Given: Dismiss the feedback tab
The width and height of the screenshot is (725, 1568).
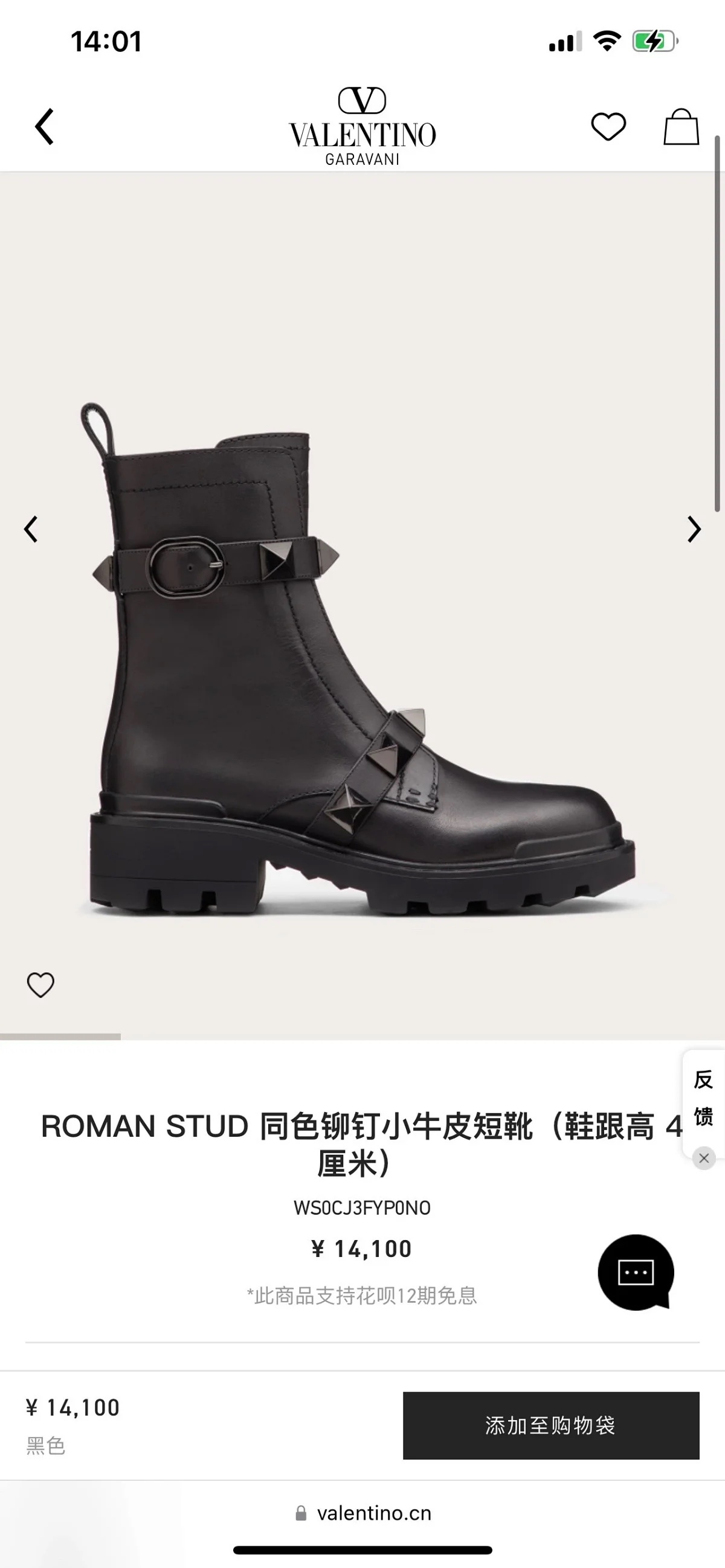Looking at the screenshot, I should 704,1158.
